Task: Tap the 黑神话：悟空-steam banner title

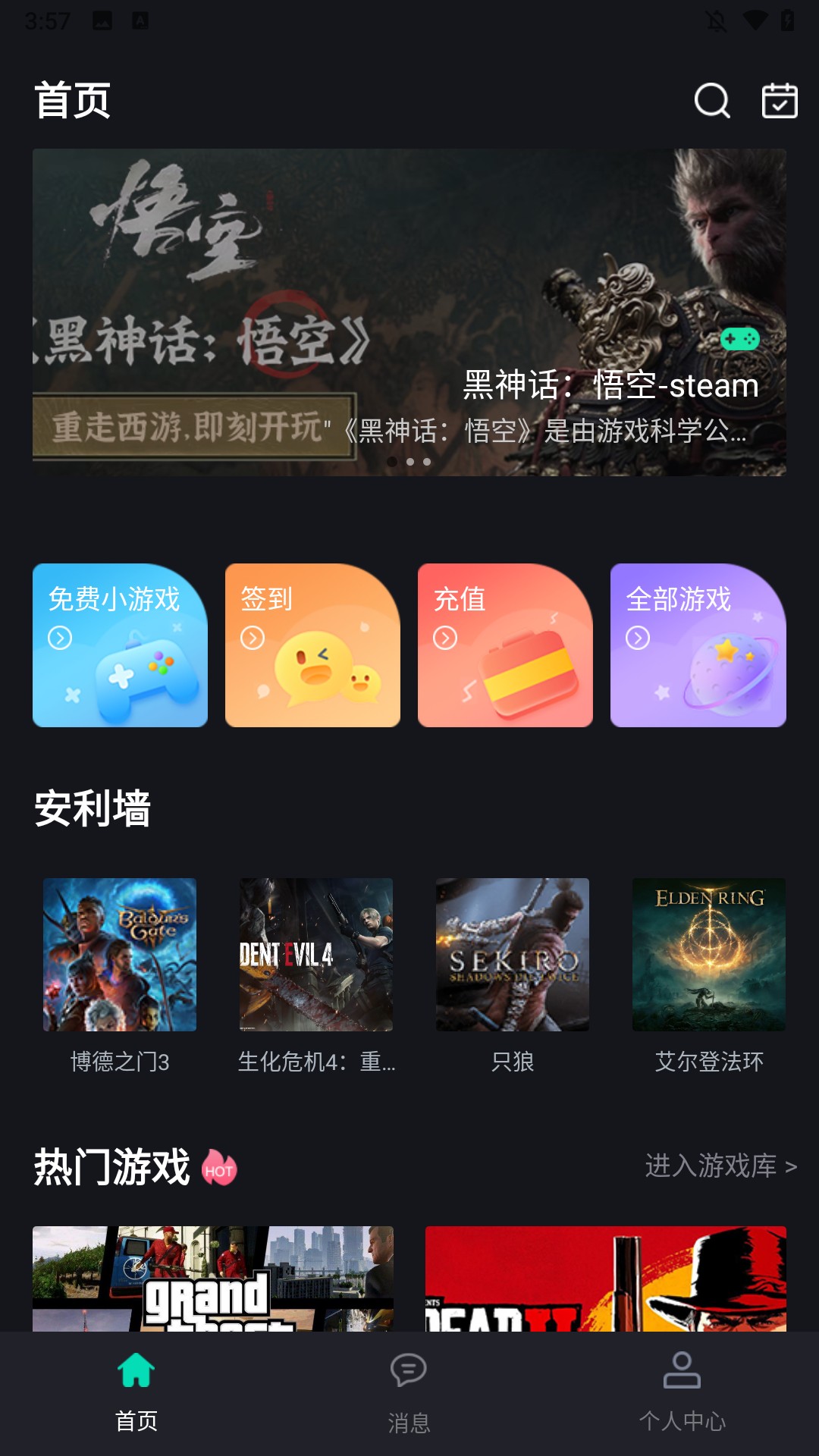Action: point(610,387)
